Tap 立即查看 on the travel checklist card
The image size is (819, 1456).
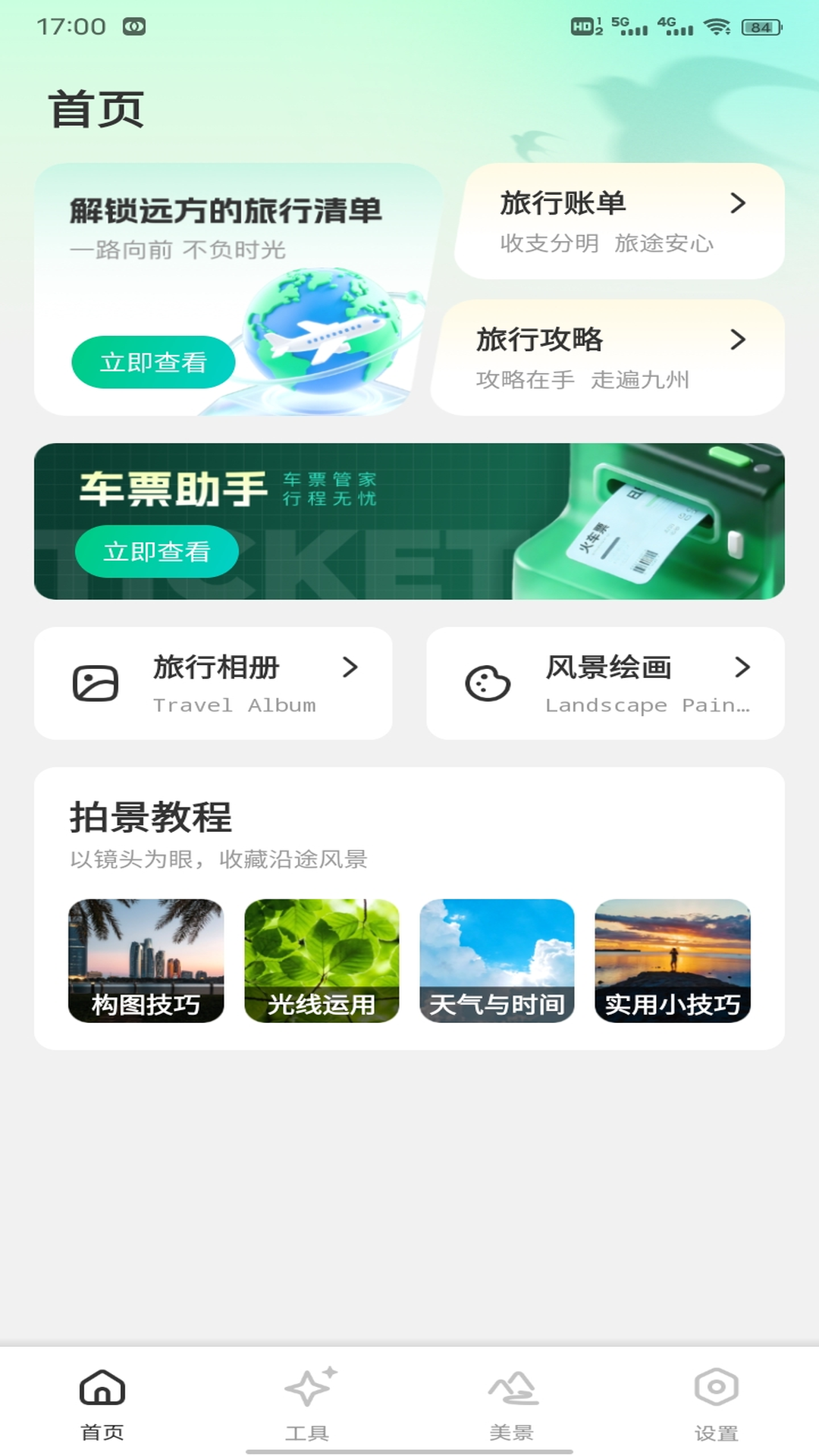point(153,362)
